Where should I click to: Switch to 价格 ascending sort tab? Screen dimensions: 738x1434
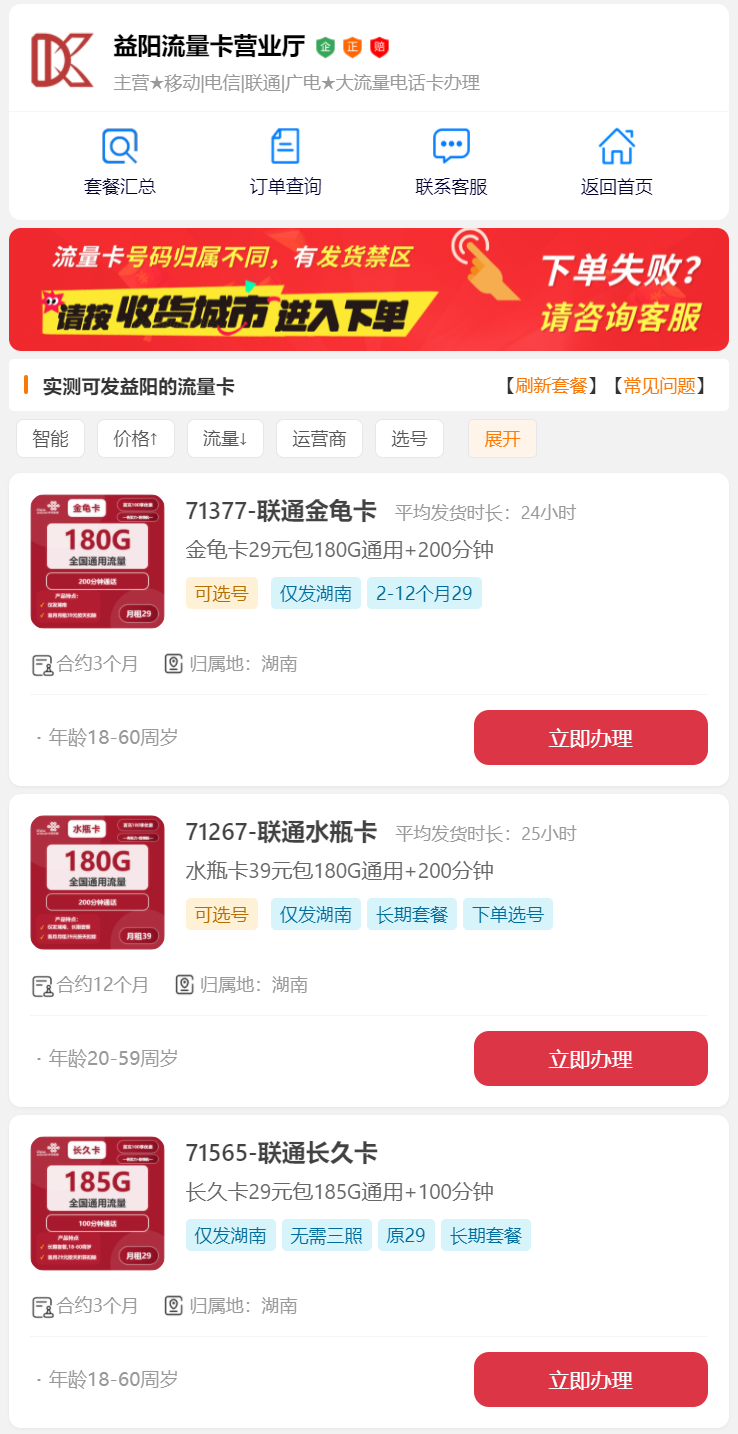135,438
